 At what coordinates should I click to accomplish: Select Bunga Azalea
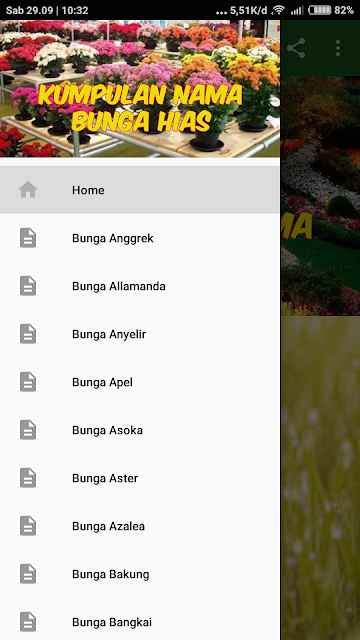[x=140, y=526]
